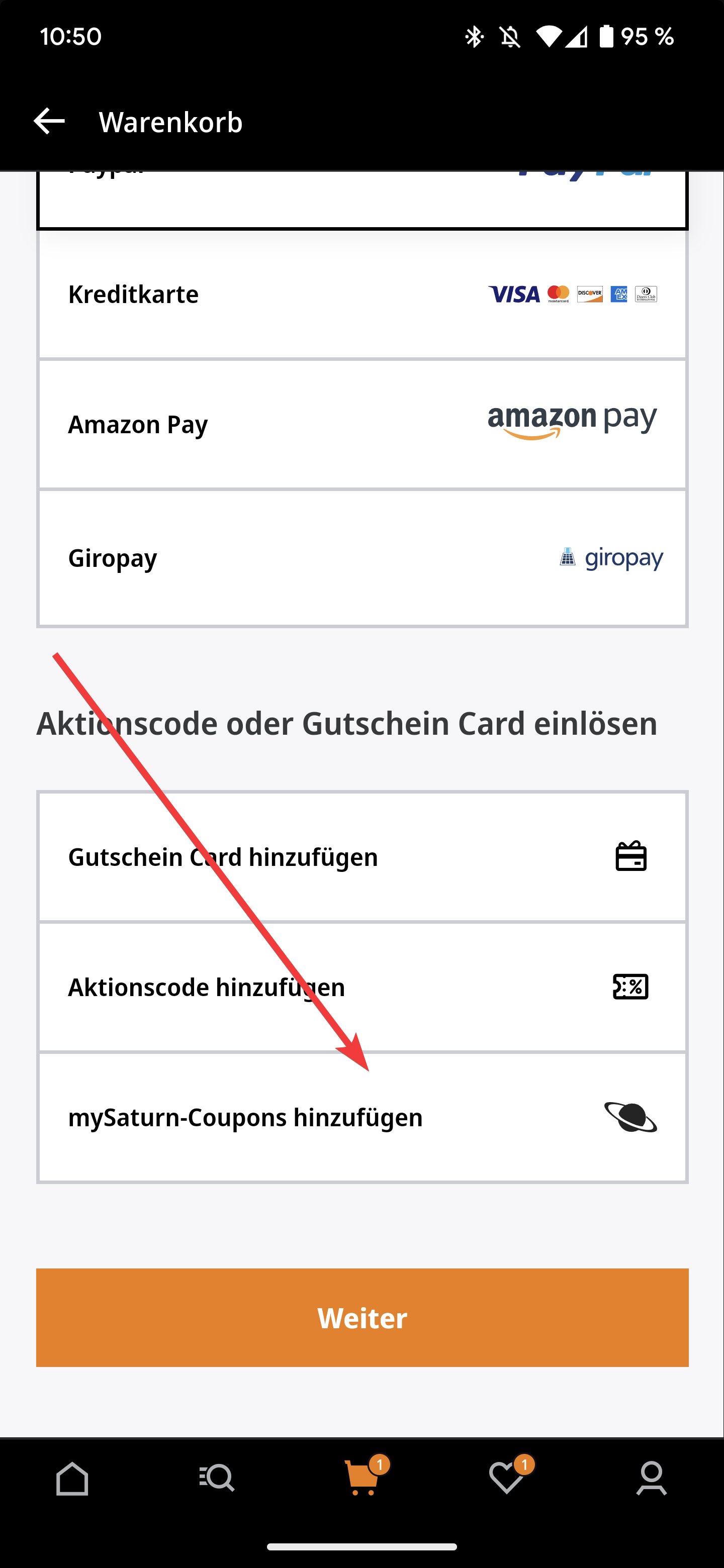Go back from Warenkorb
The image size is (724, 1568).
[49, 122]
